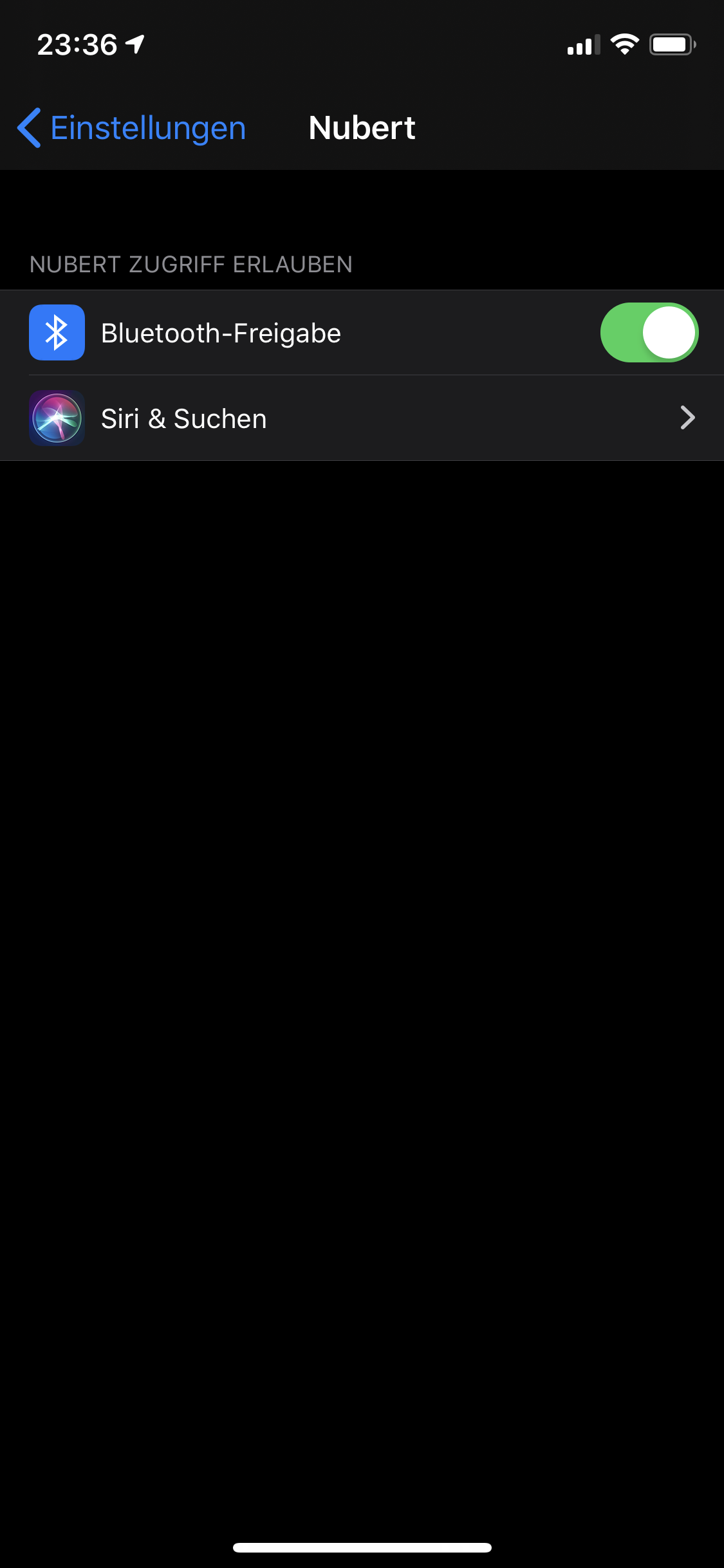Open Siri & Suchen settings
The image size is (724, 1568).
pyautogui.click(x=362, y=418)
